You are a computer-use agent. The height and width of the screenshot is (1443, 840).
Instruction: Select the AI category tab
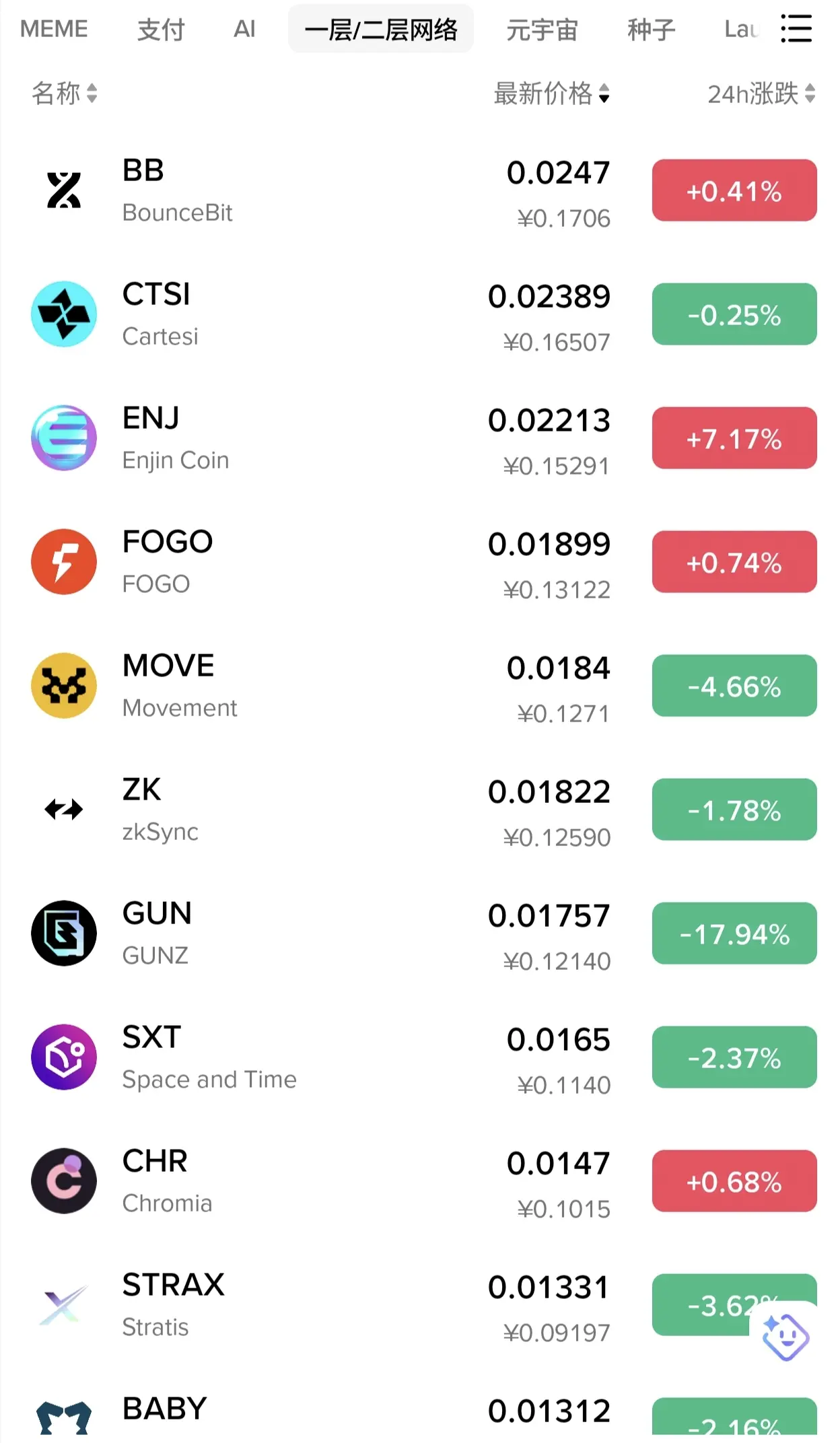[x=244, y=29]
